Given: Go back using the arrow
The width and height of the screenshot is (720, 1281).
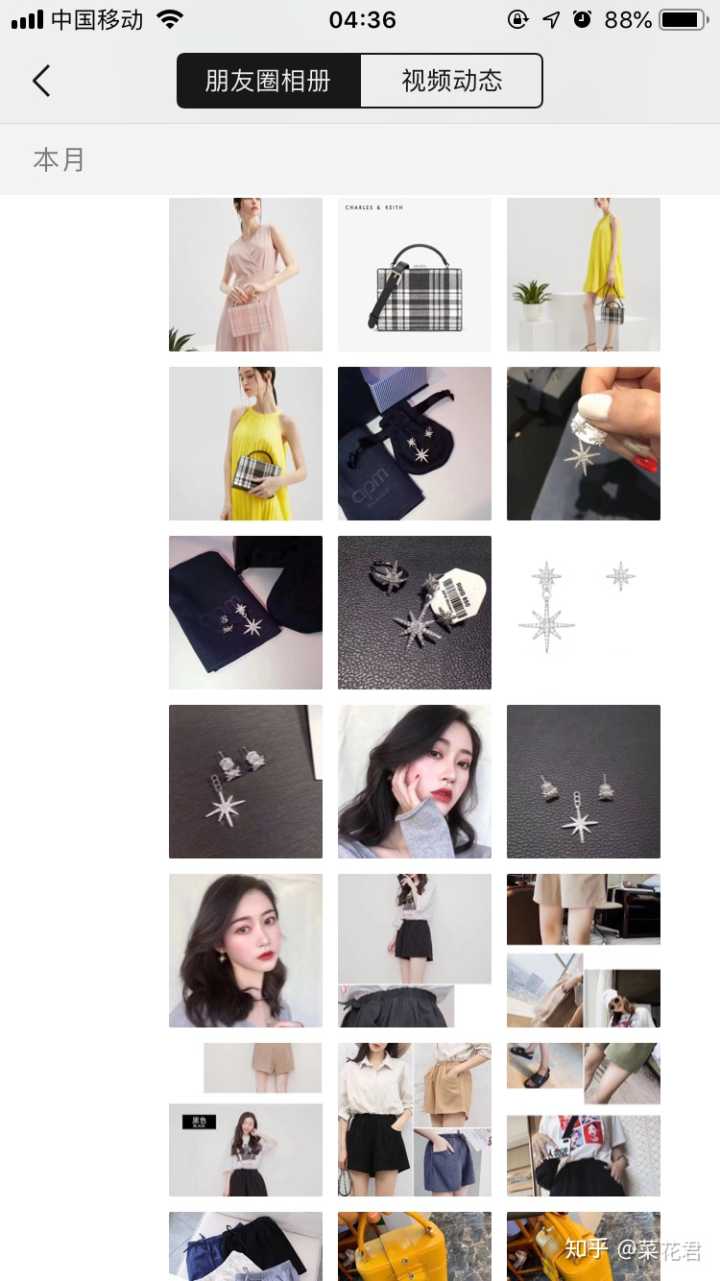Looking at the screenshot, I should point(41,81).
